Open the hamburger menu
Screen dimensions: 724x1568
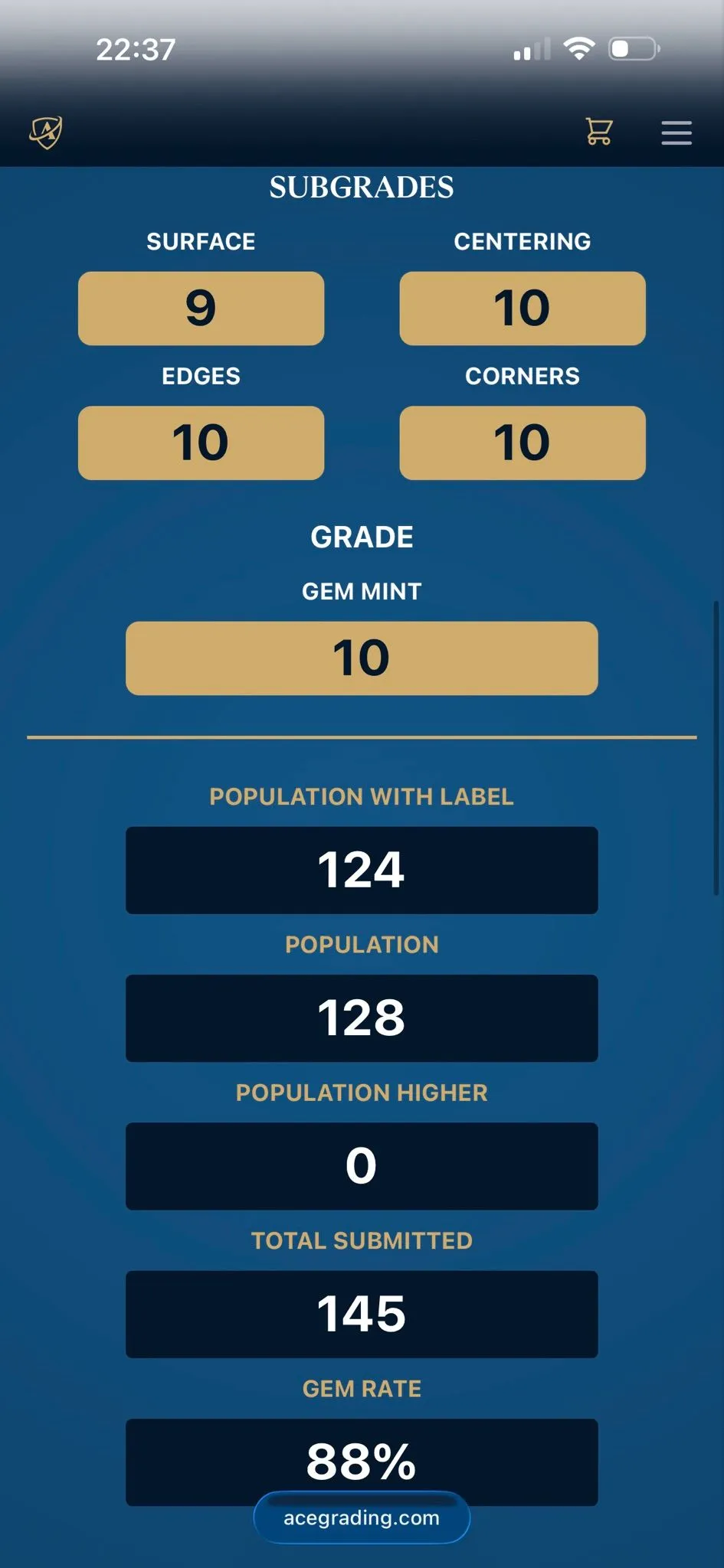(676, 132)
